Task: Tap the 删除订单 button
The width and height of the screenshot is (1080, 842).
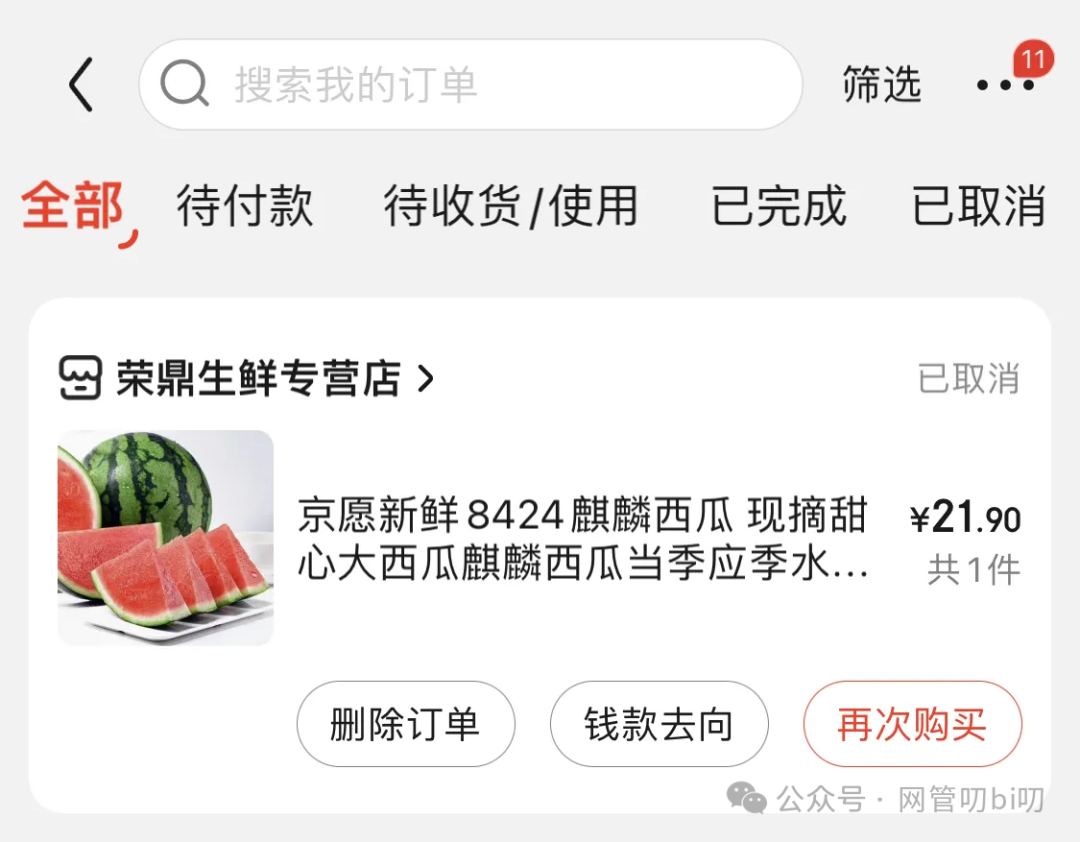Action: point(405,724)
